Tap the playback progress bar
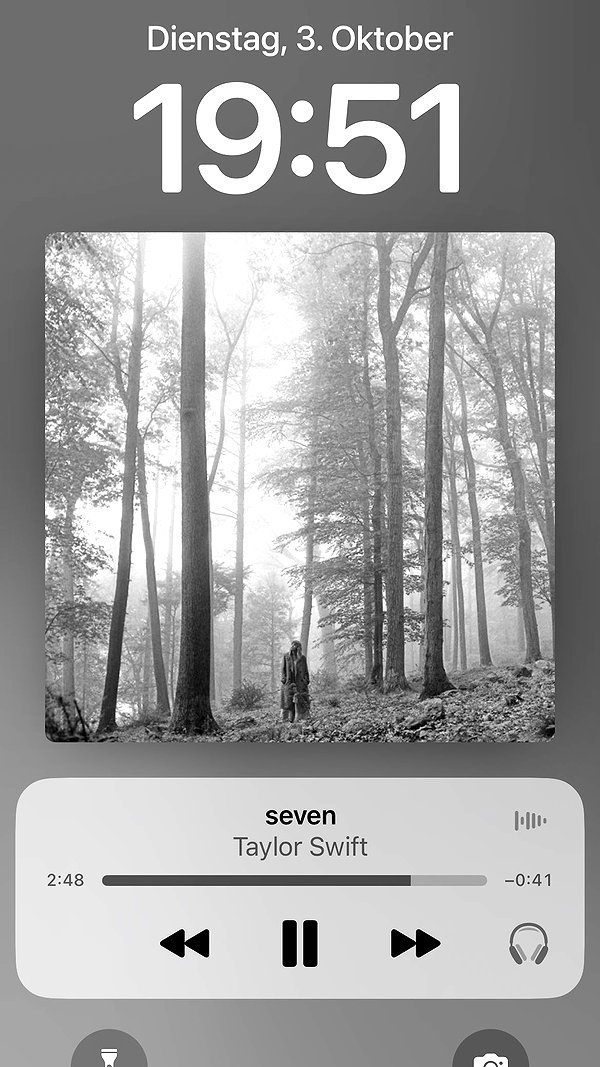 click(x=295, y=881)
